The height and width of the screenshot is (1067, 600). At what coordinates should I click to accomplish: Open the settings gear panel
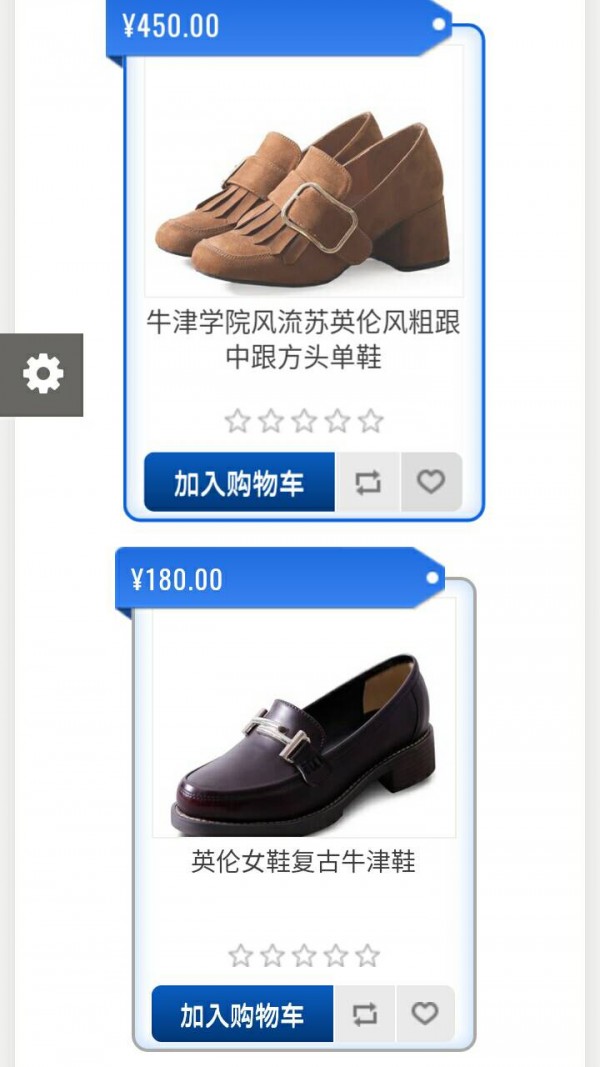pos(42,375)
